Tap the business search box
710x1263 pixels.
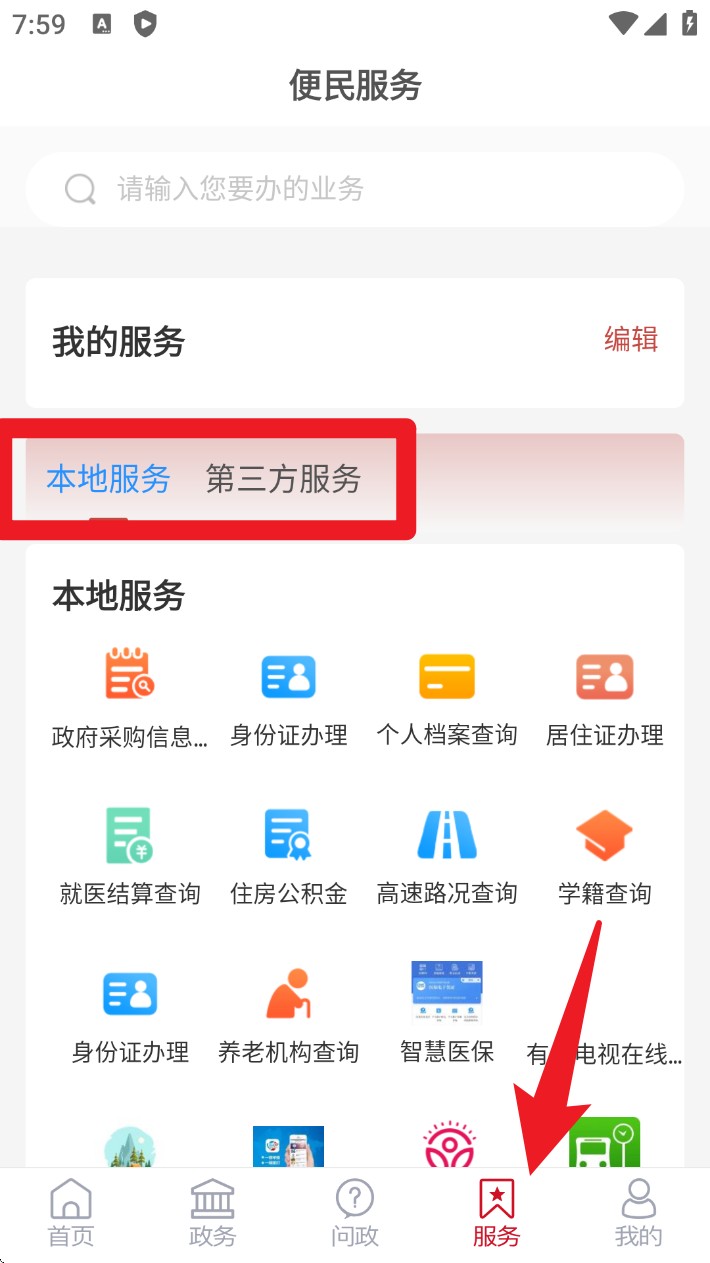pos(354,189)
